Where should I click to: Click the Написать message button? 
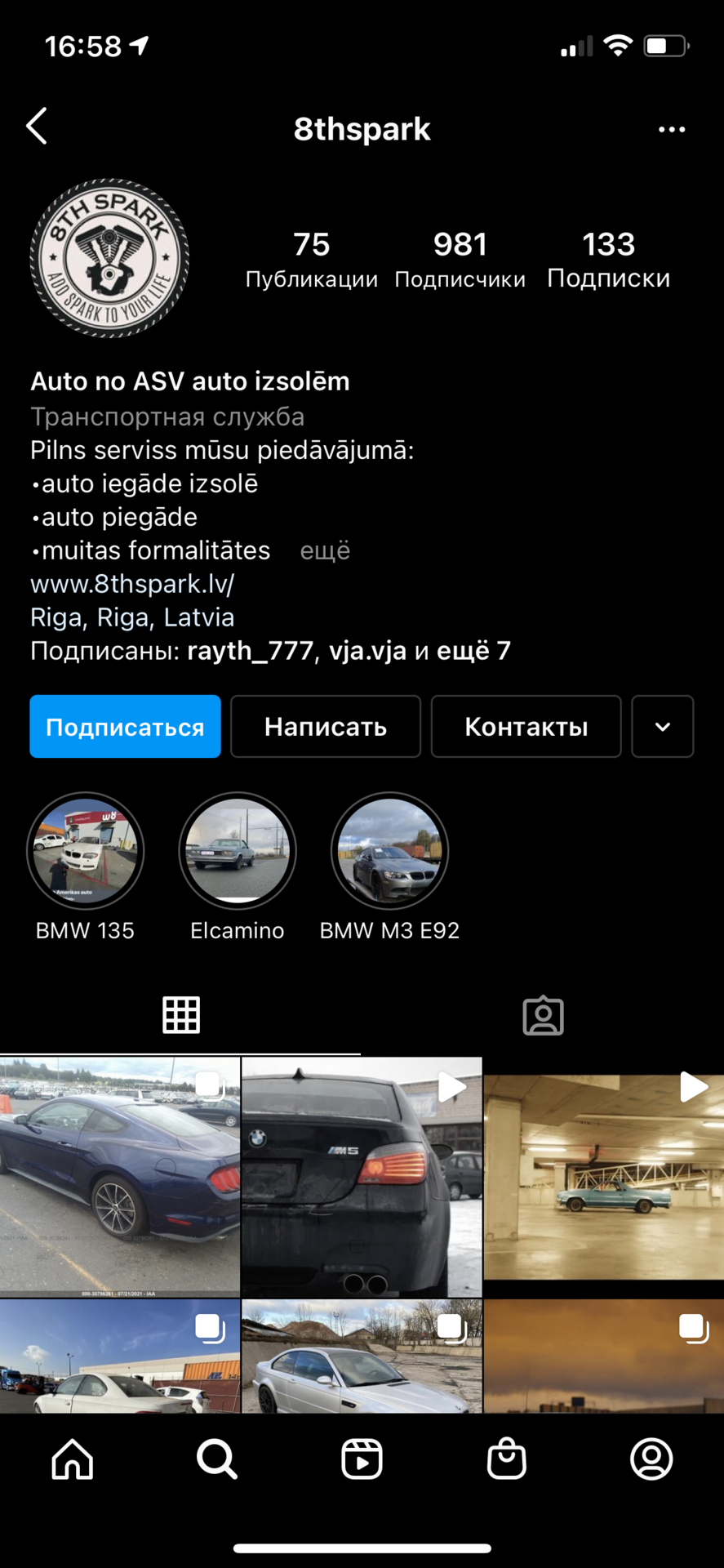tap(325, 726)
